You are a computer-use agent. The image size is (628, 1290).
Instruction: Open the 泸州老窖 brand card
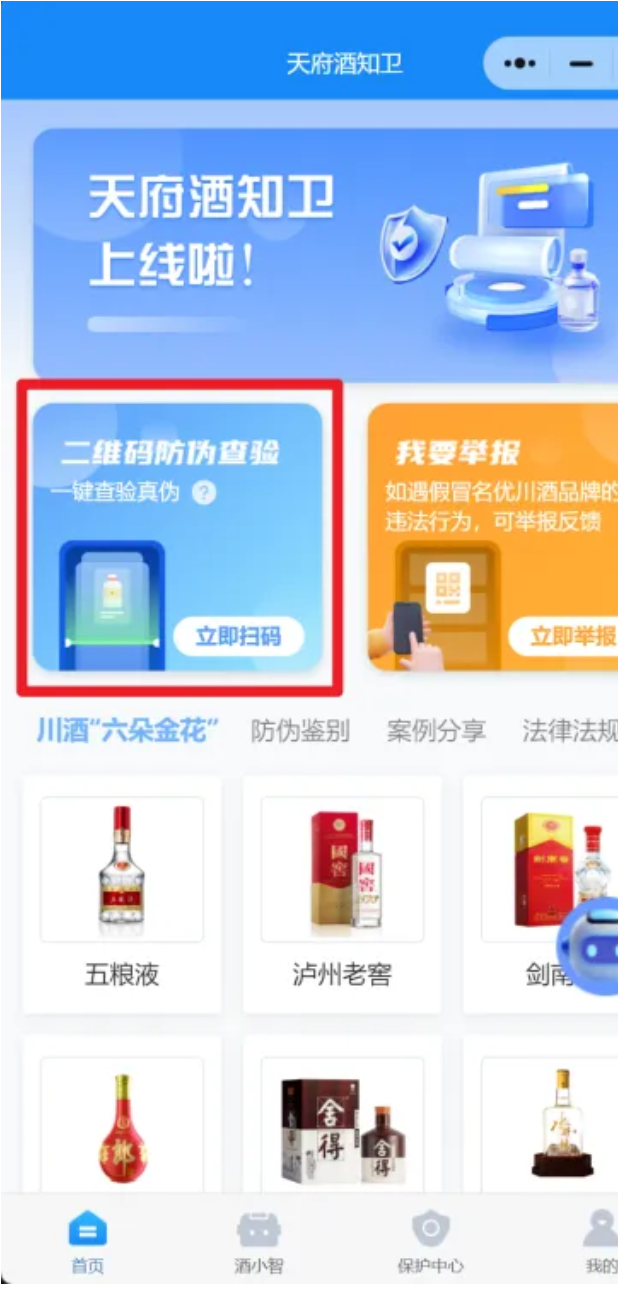342,895
